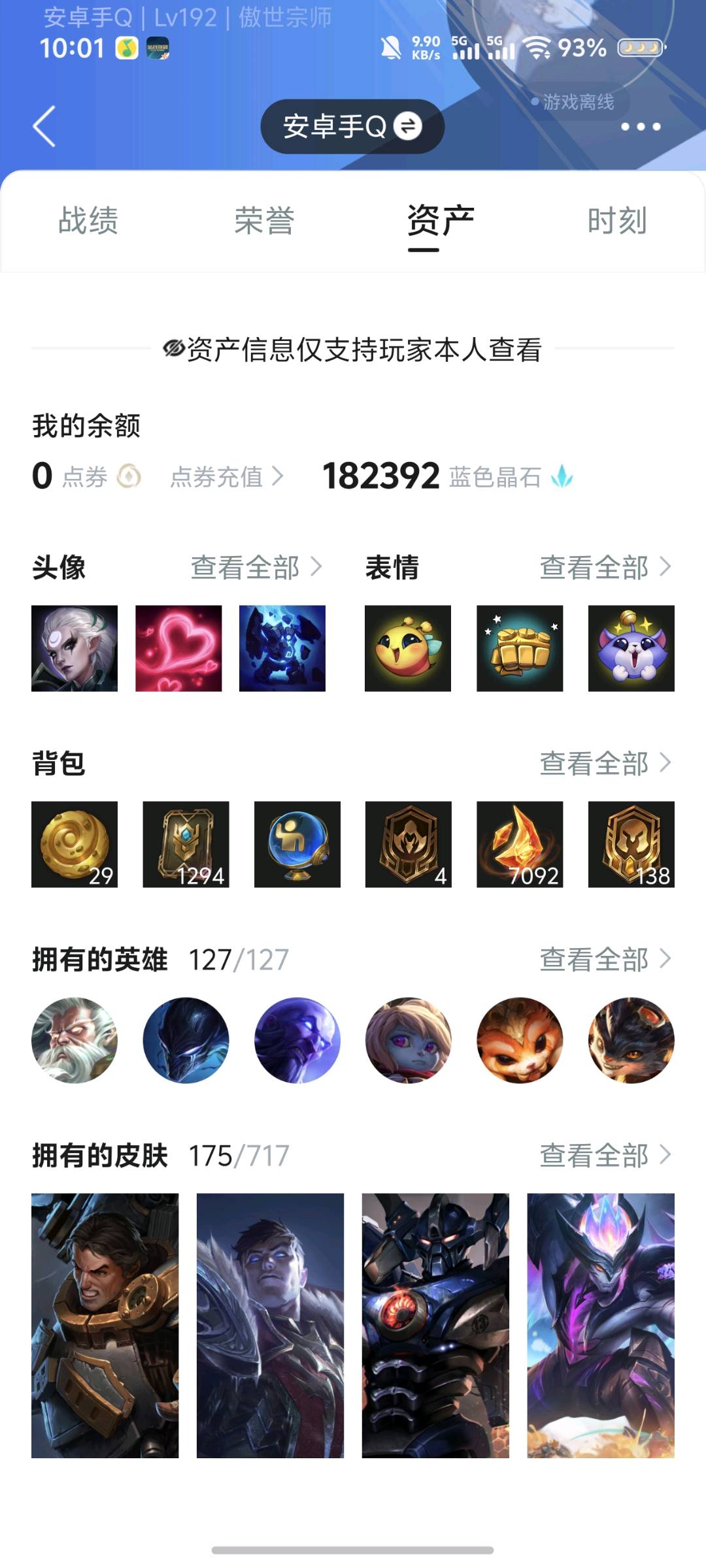Viewport: 706px width, 1568px height.
Task: Go back using the top-left arrow
Action: (44, 126)
